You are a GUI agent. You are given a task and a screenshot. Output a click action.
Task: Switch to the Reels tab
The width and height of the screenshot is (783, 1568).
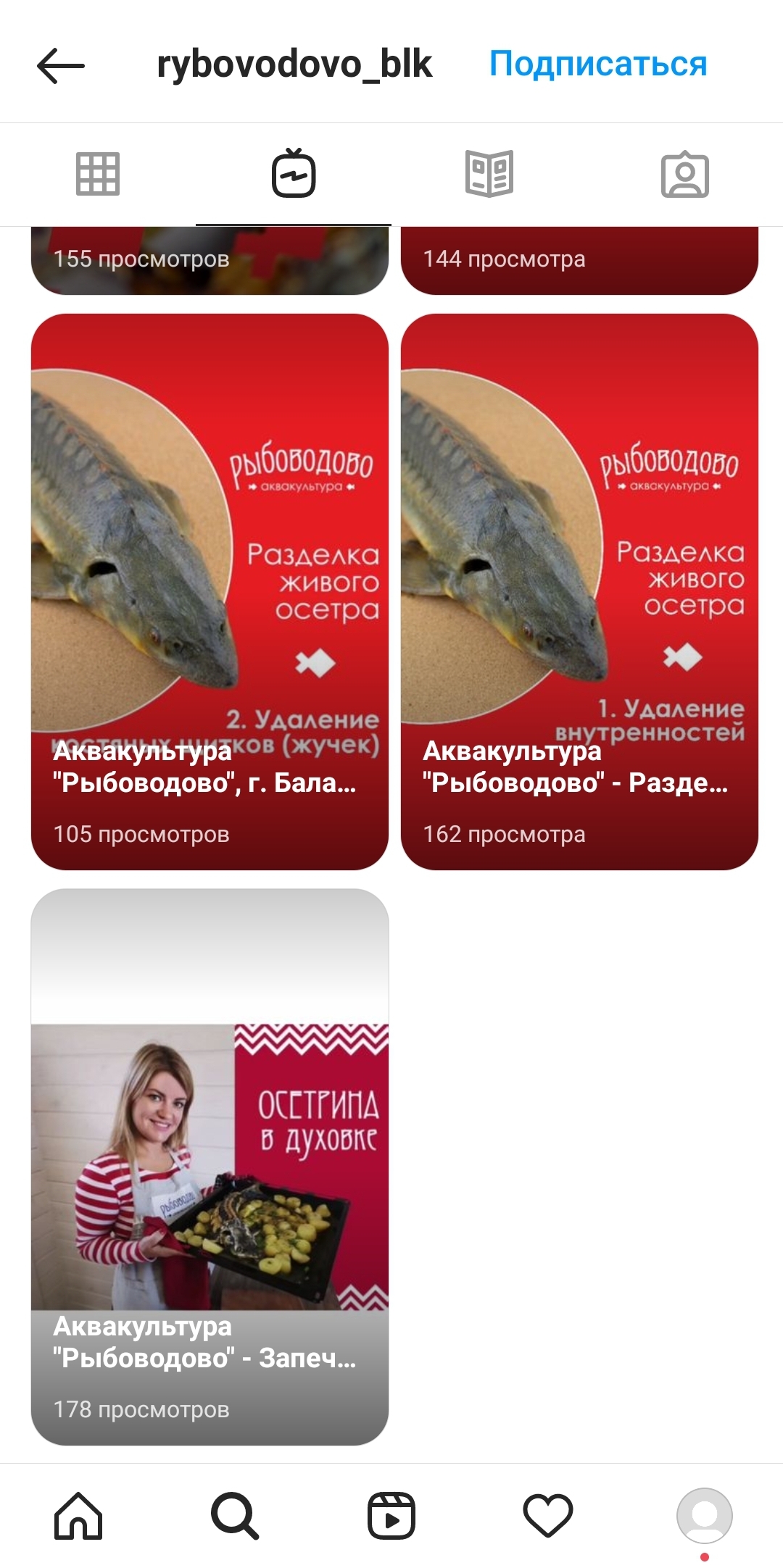[x=391, y=1515]
